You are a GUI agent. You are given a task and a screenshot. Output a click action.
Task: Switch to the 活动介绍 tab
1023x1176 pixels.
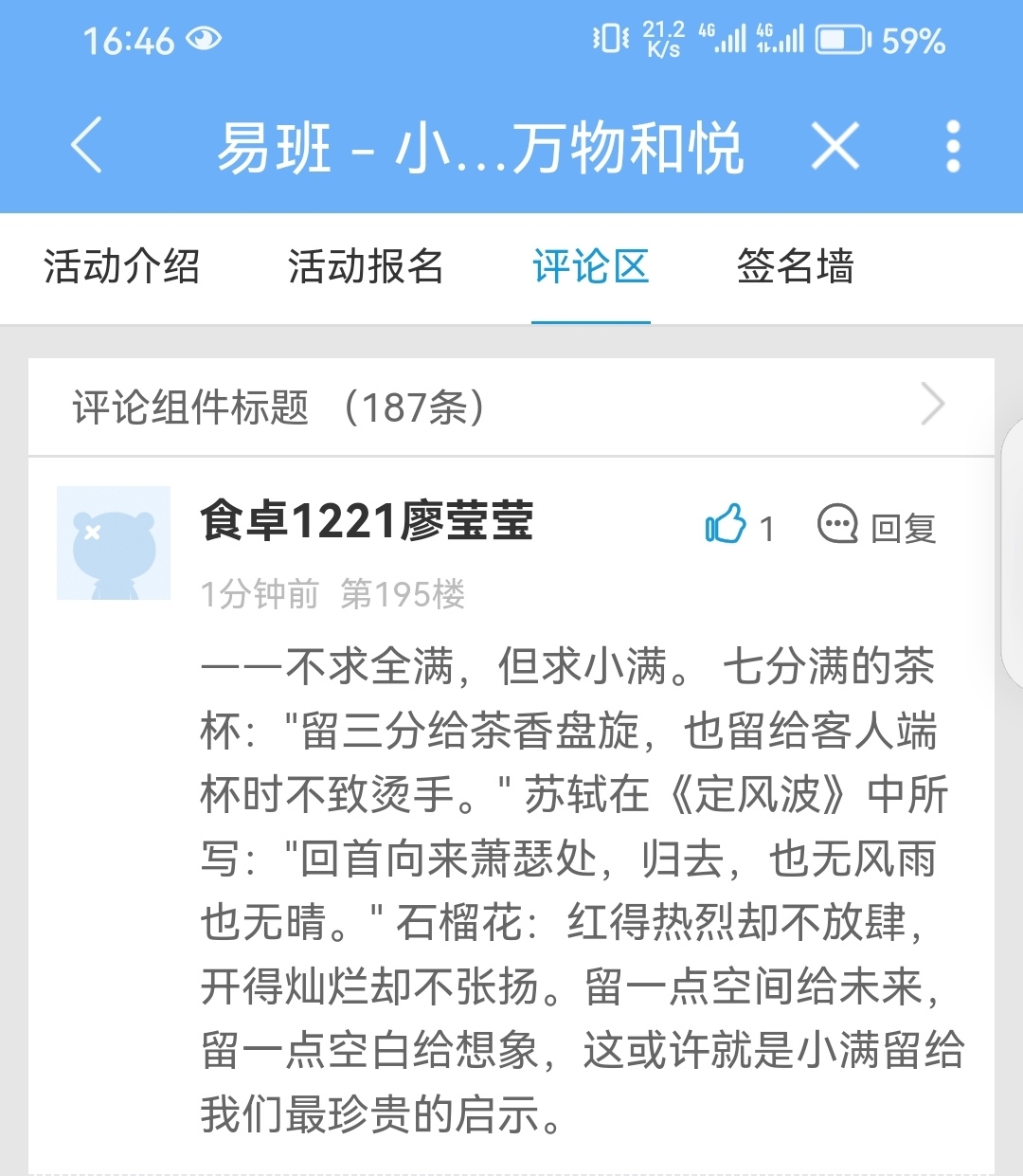[121, 266]
